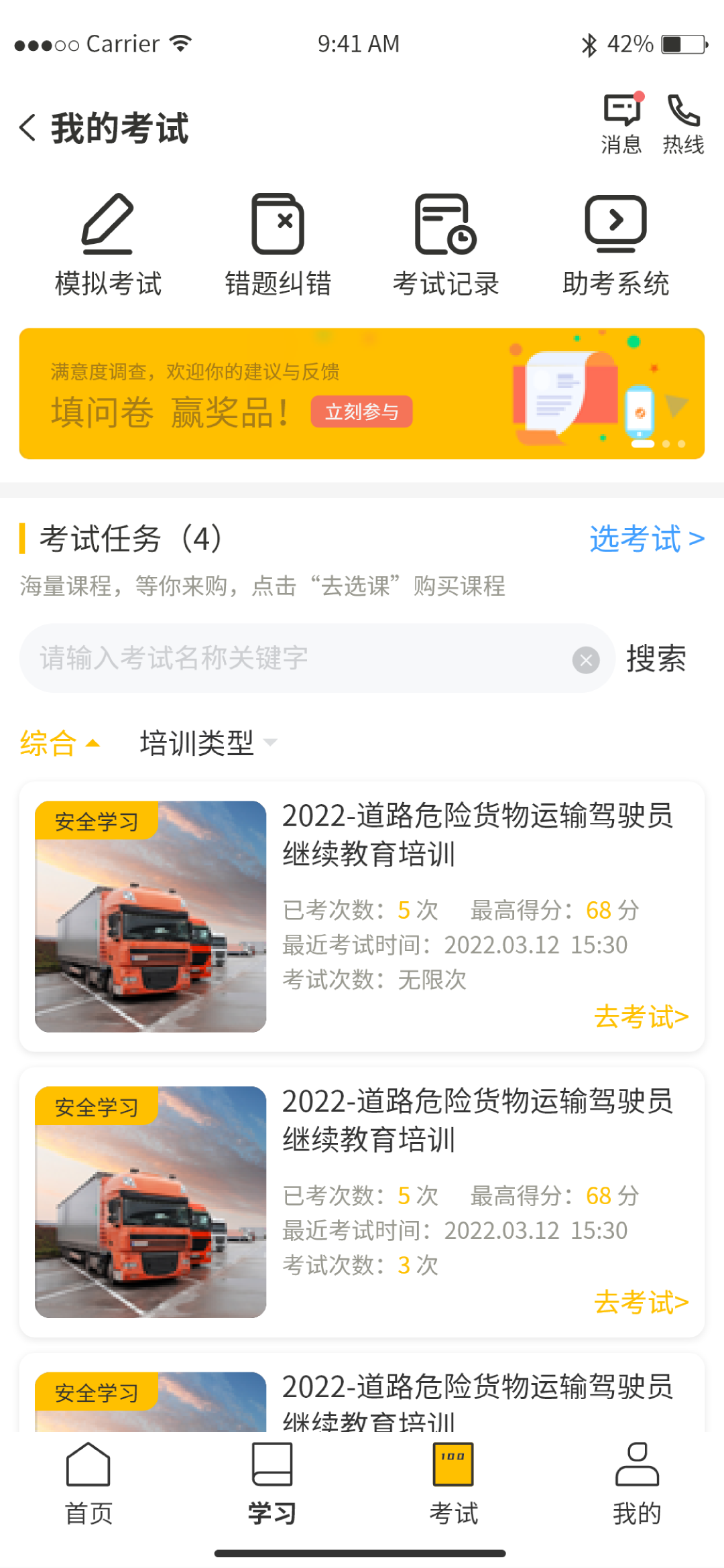Expand the 培训类型 filter
This screenshot has height=1568, width=724.
tap(208, 743)
